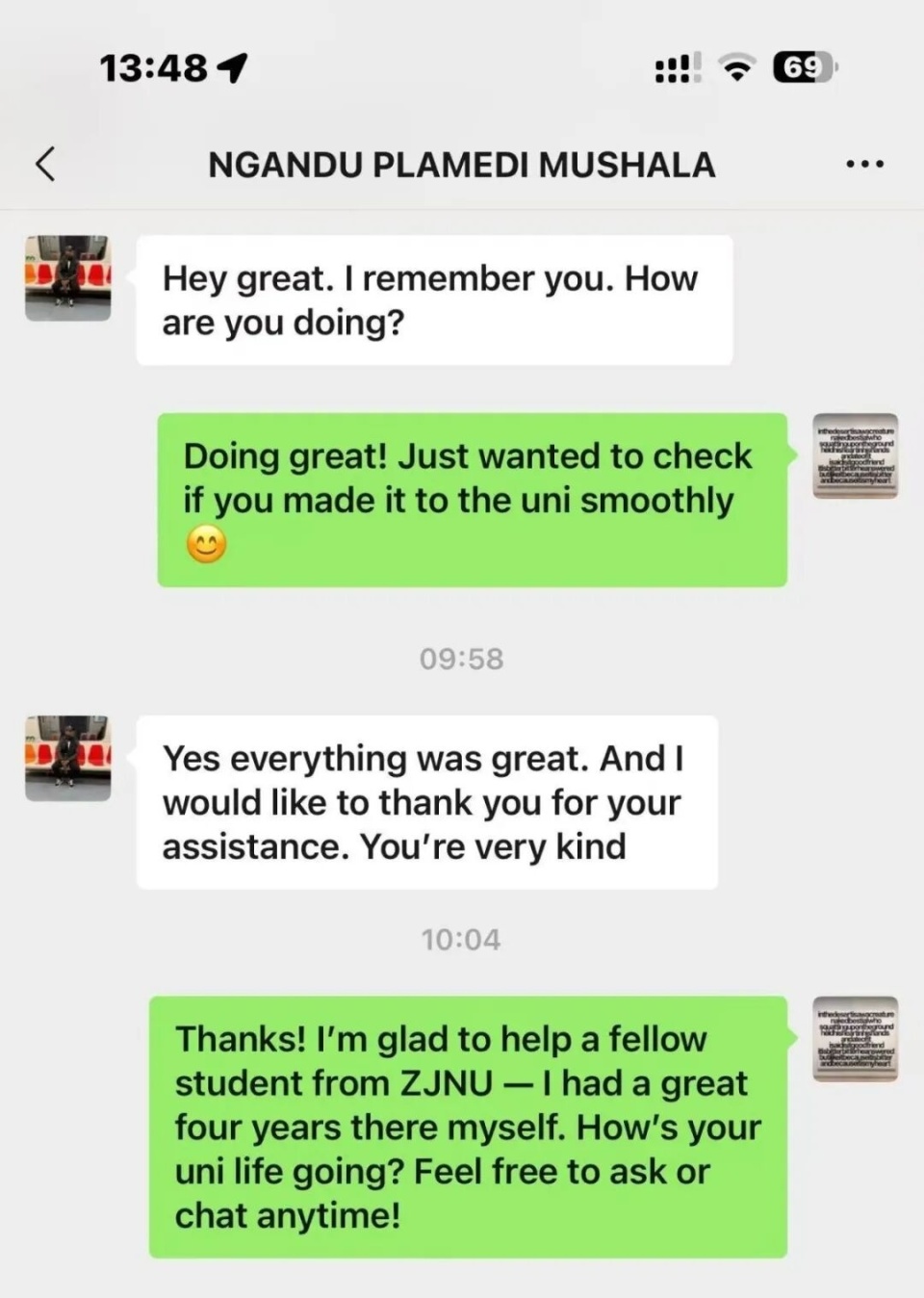Open my avatar beside the "Thanks!" message
Viewport: 924px width, 1298px height.
pos(855,1038)
